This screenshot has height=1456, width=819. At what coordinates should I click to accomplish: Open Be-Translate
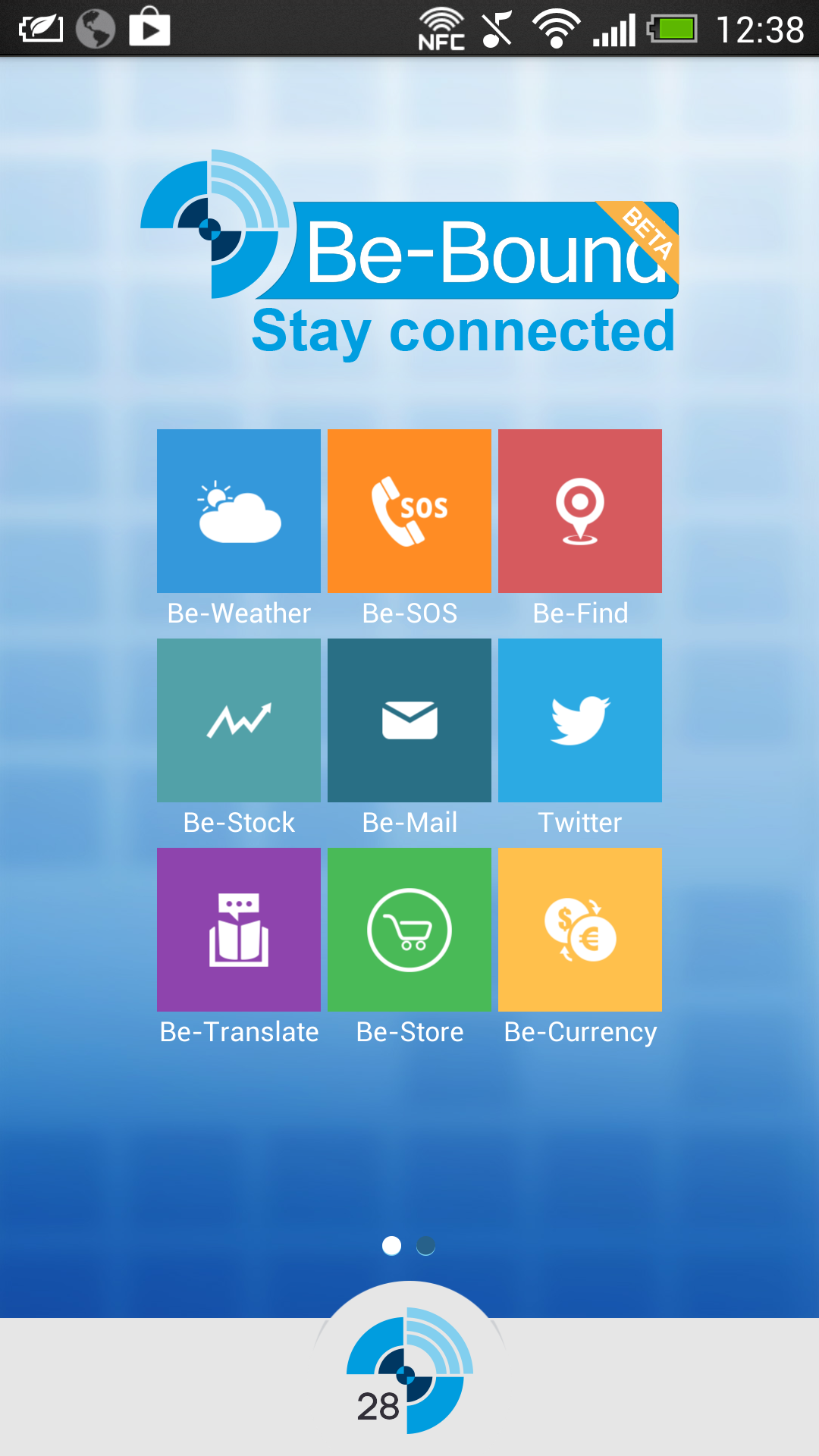pos(239,930)
